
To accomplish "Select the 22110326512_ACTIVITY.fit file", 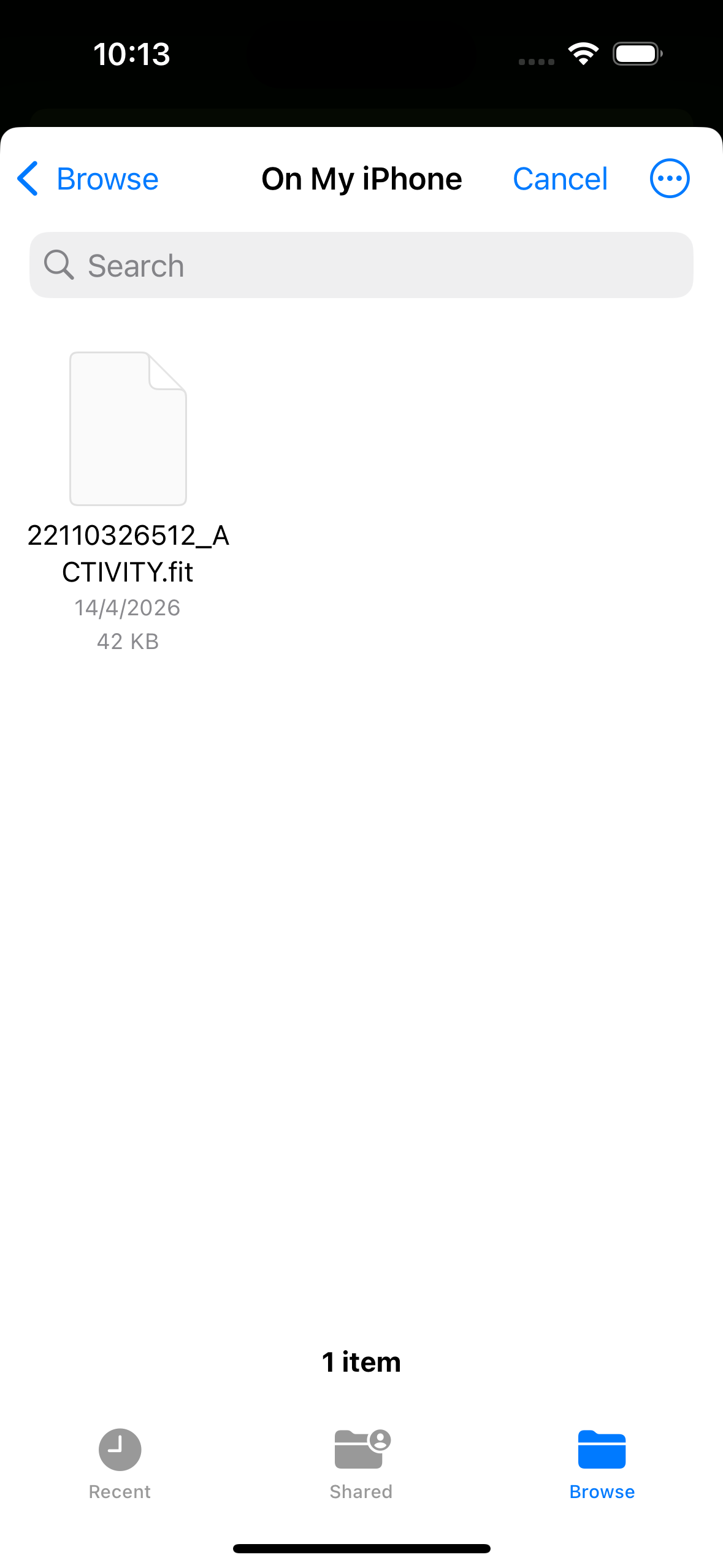I will tap(128, 429).
